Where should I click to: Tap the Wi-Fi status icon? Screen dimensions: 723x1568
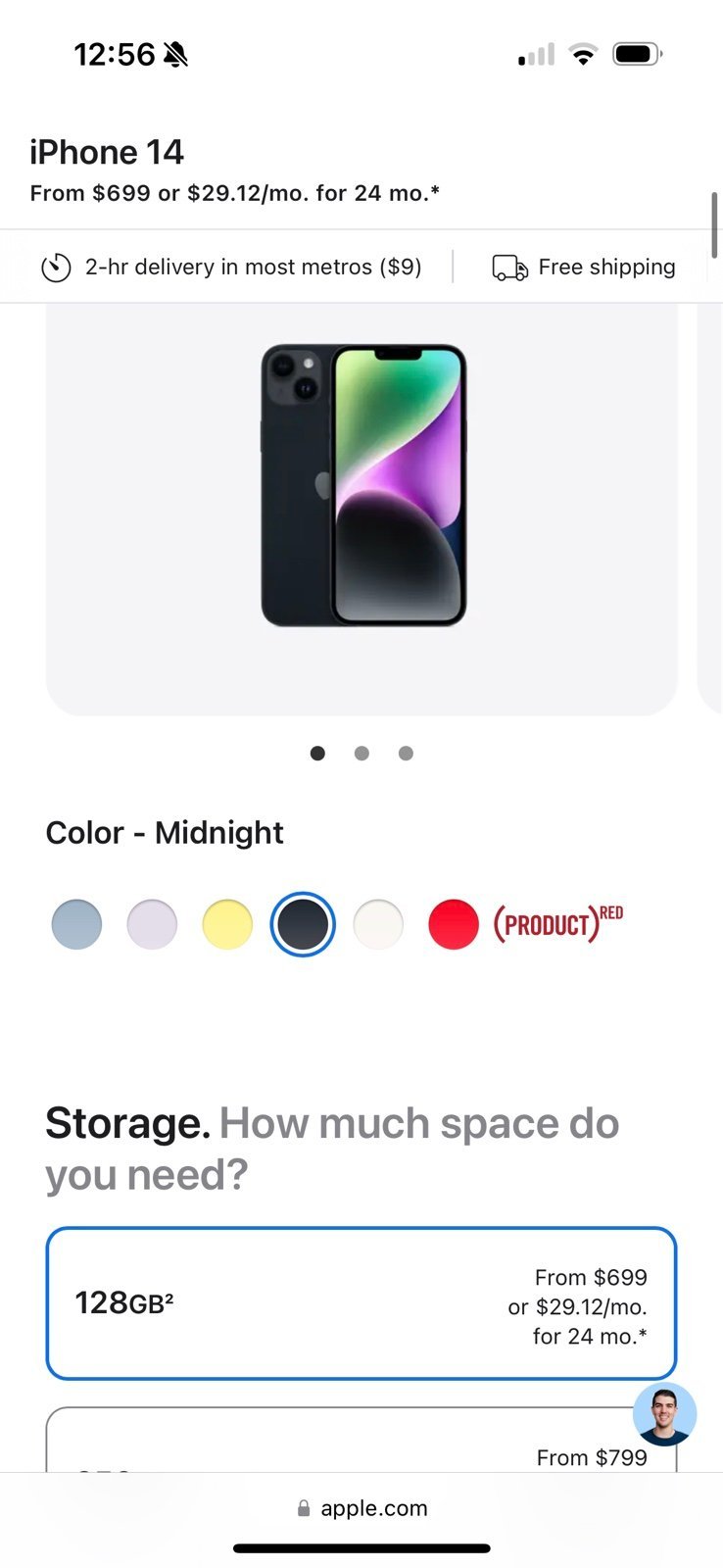click(582, 55)
